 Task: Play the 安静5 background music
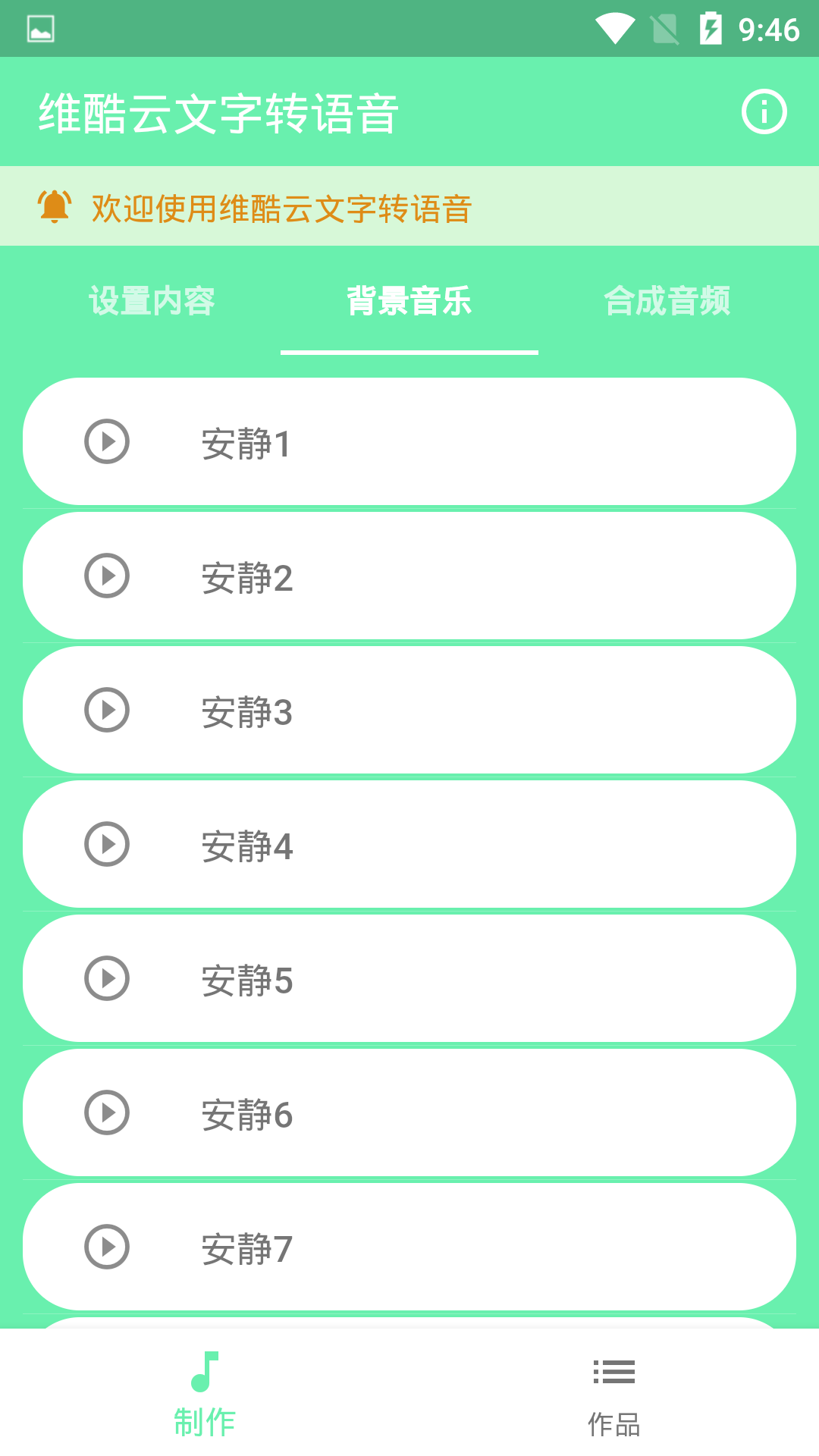coord(108,979)
